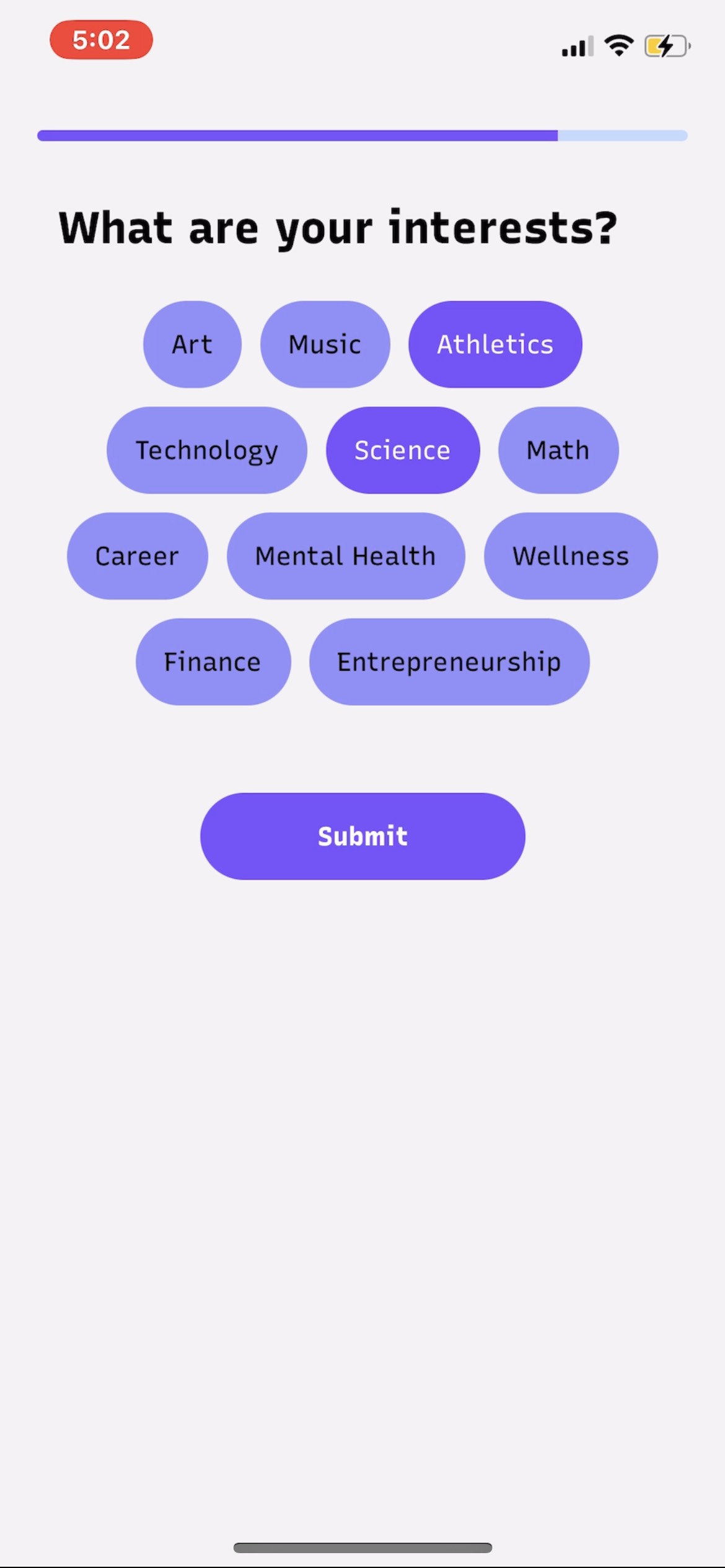The width and height of the screenshot is (725, 1568).
Task: Select Mental Health as an interest
Action: pyautogui.click(x=345, y=556)
